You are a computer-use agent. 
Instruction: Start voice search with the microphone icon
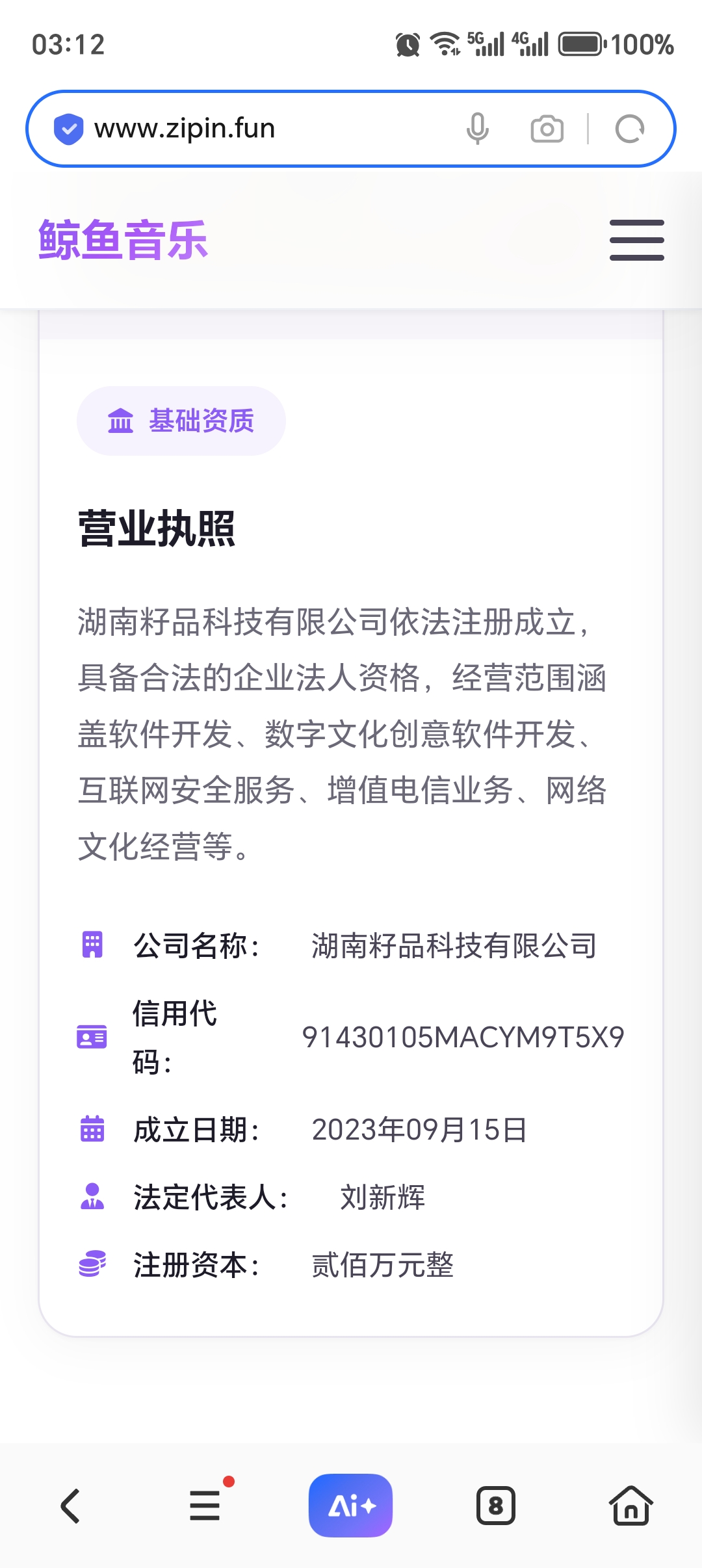click(x=477, y=129)
